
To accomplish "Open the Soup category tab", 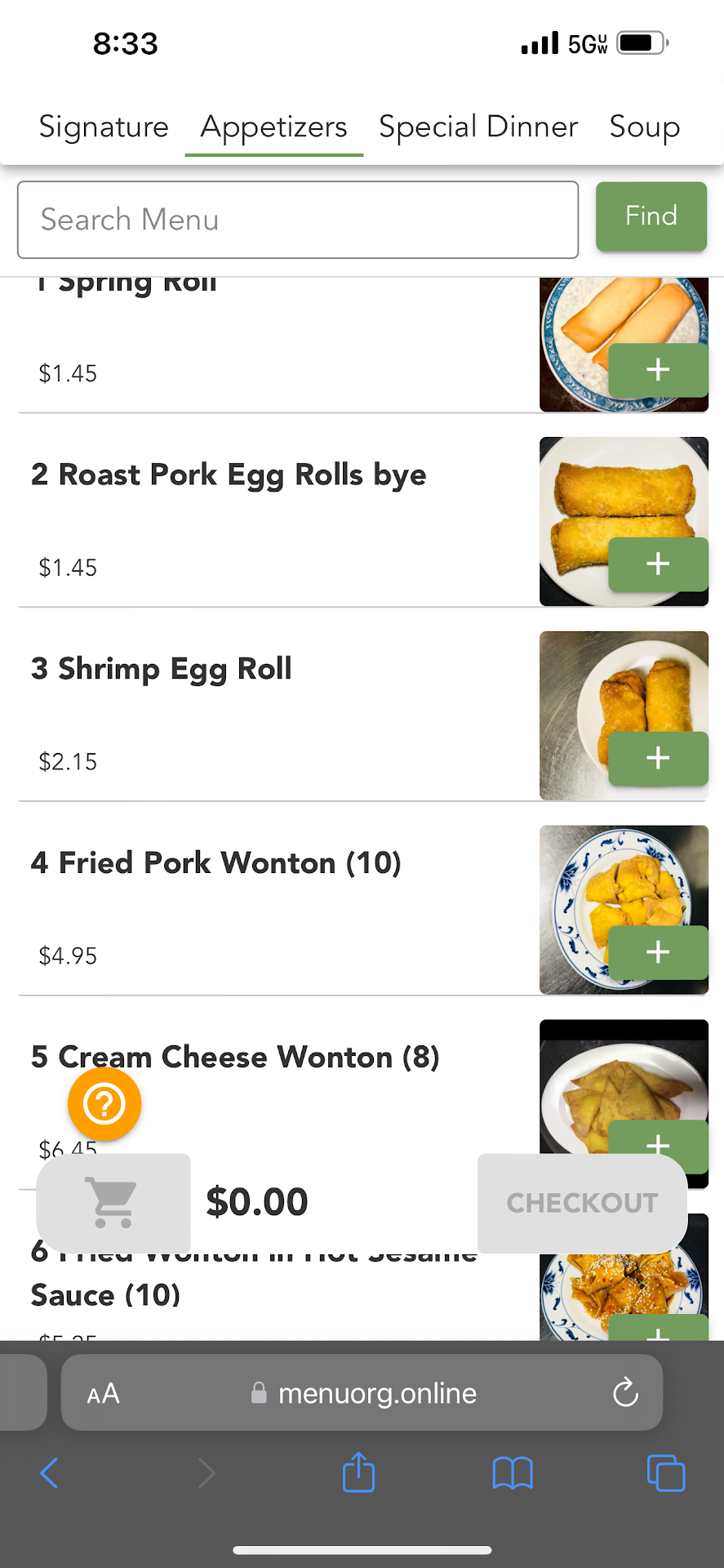I will (644, 127).
